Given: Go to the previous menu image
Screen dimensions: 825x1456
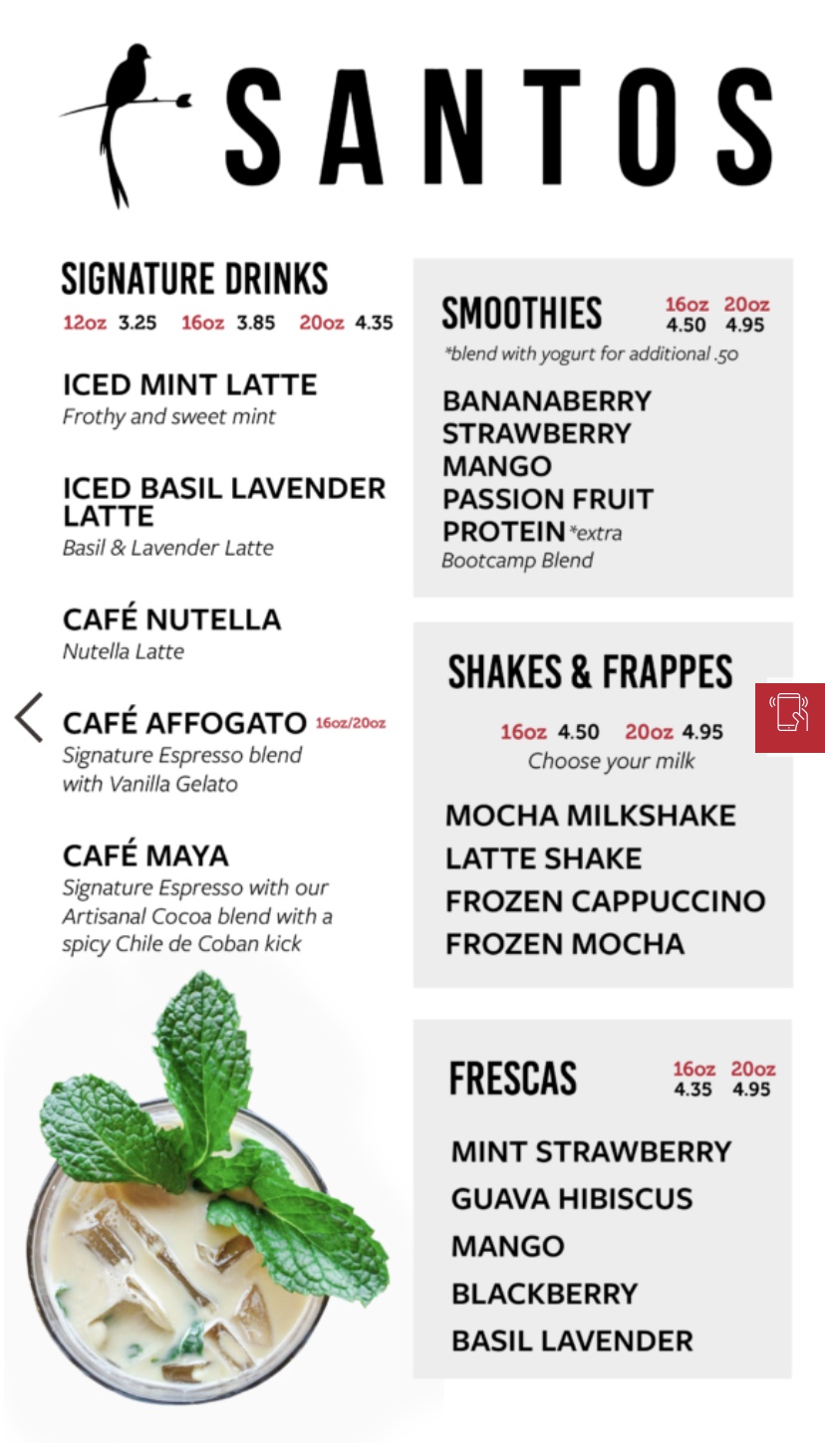Looking at the screenshot, I should tap(30, 717).
